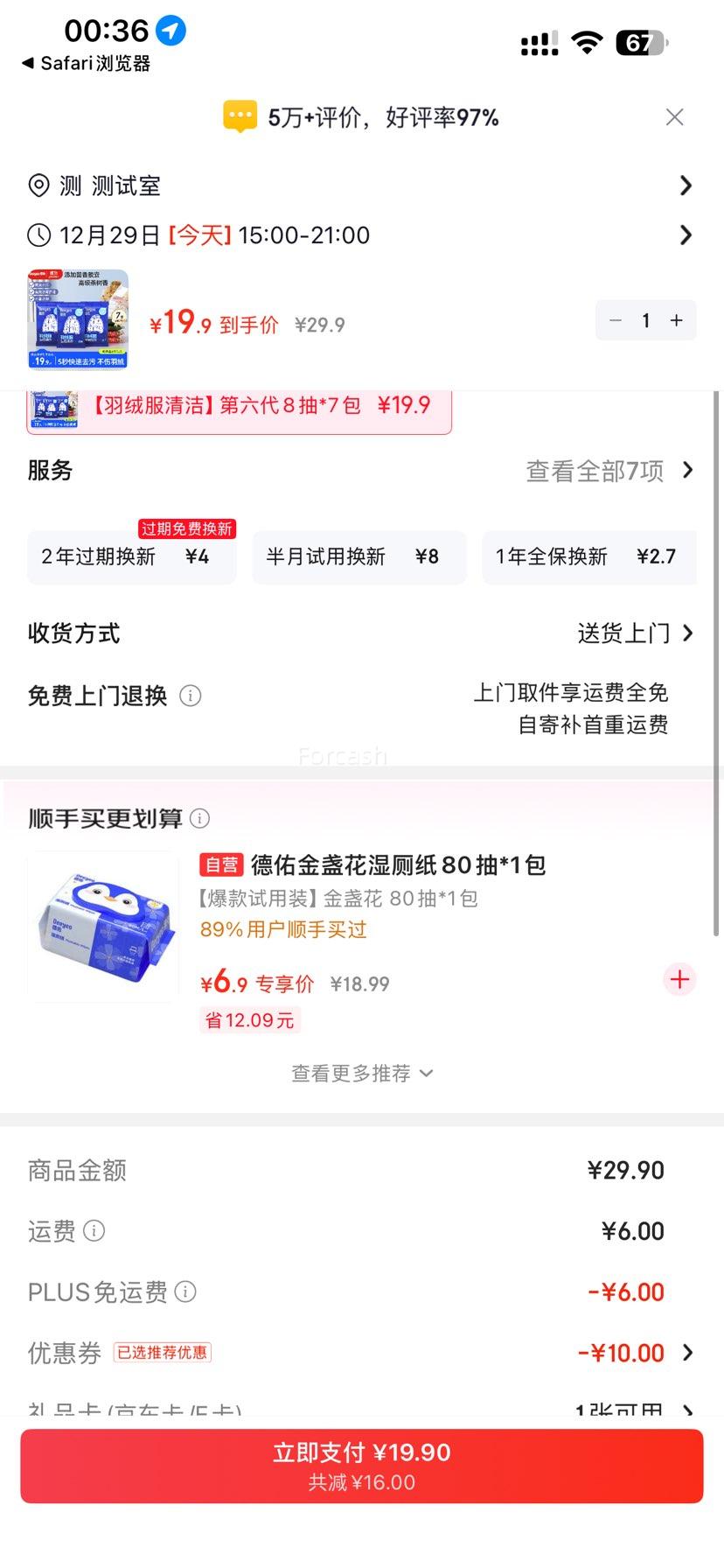Open 收货方式 送货上门 options
This screenshot has height=1568, width=724.
(x=635, y=633)
